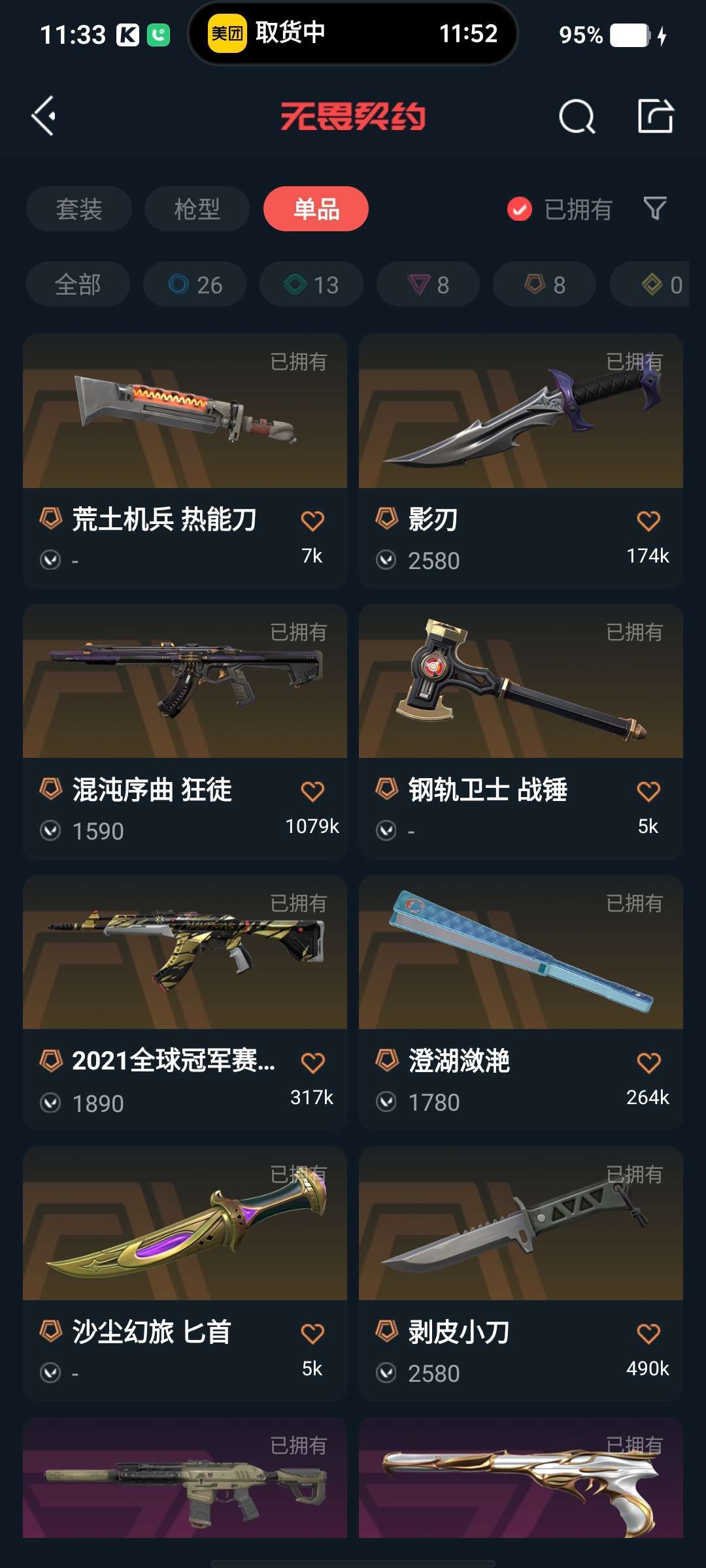Open the 2021全球冠军赛 skin card

coord(185,1003)
